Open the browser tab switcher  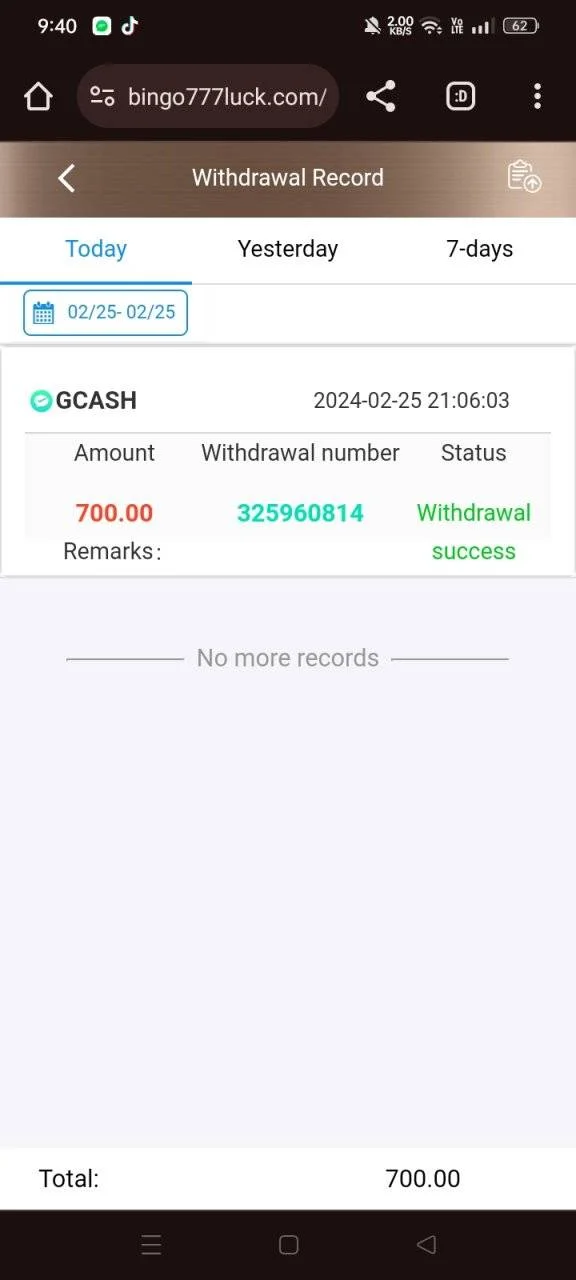460,97
